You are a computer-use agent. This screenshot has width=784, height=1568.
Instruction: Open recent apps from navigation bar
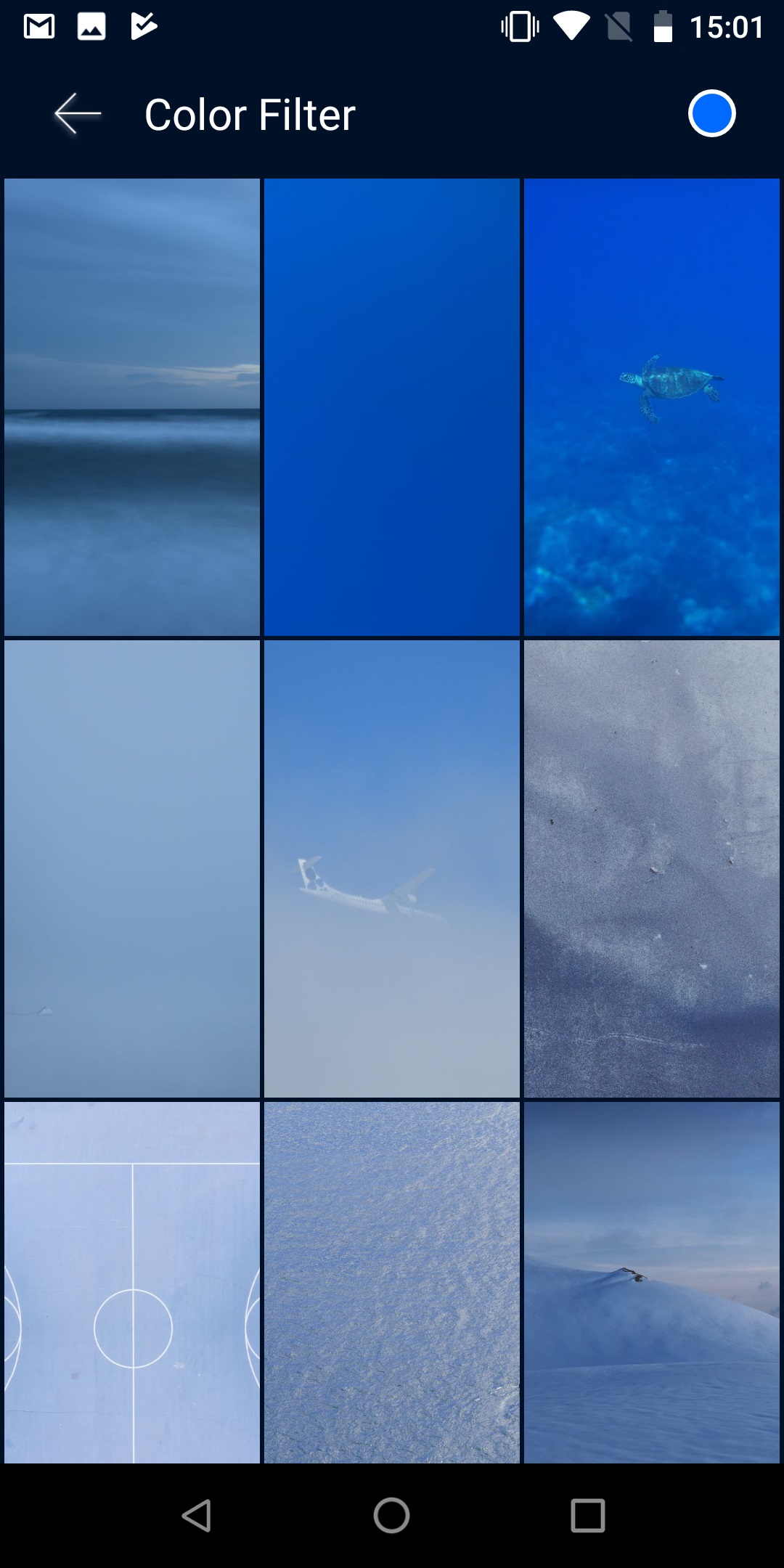[x=588, y=1516]
